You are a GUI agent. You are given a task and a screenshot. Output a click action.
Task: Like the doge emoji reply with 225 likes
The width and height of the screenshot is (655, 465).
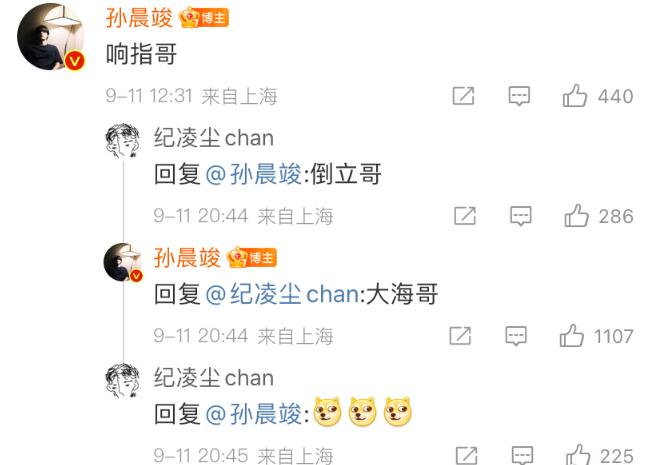pyautogui.click(x=577, y=455)
